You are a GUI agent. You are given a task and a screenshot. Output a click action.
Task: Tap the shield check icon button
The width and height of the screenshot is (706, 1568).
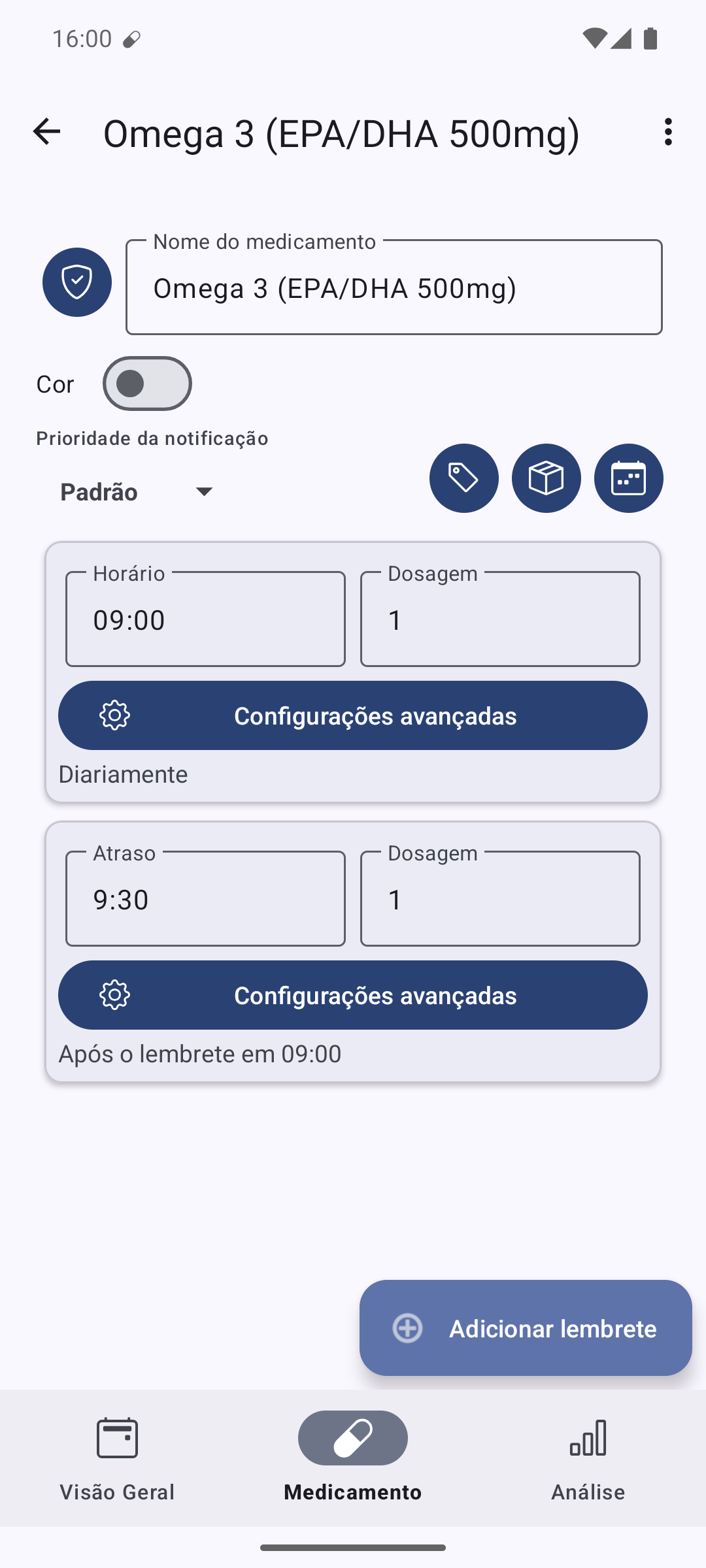tap(77, 282)
